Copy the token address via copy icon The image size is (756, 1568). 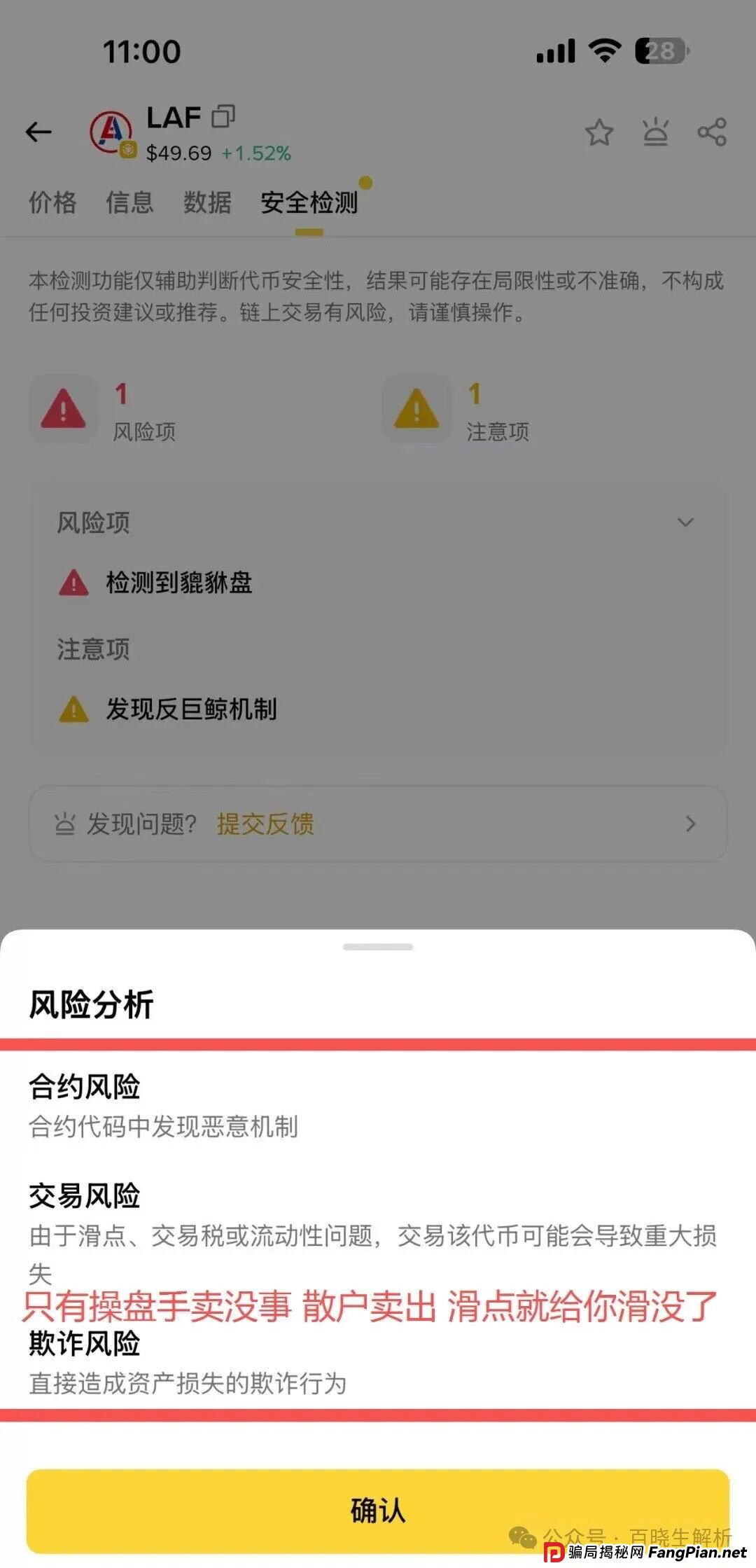[224, 118]
